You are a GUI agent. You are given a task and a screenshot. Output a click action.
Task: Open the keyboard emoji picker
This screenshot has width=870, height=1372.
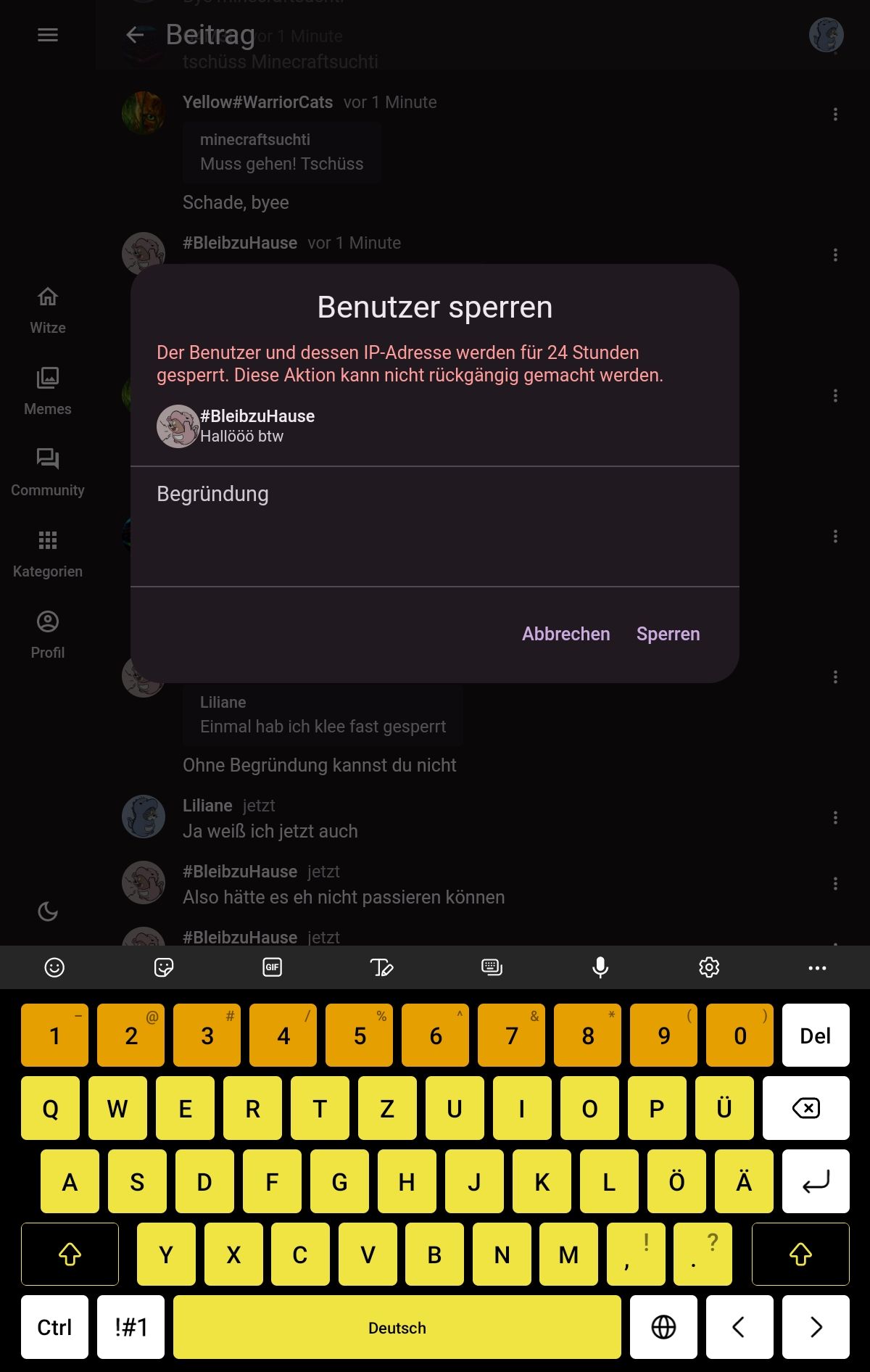[x=54, y=967]
